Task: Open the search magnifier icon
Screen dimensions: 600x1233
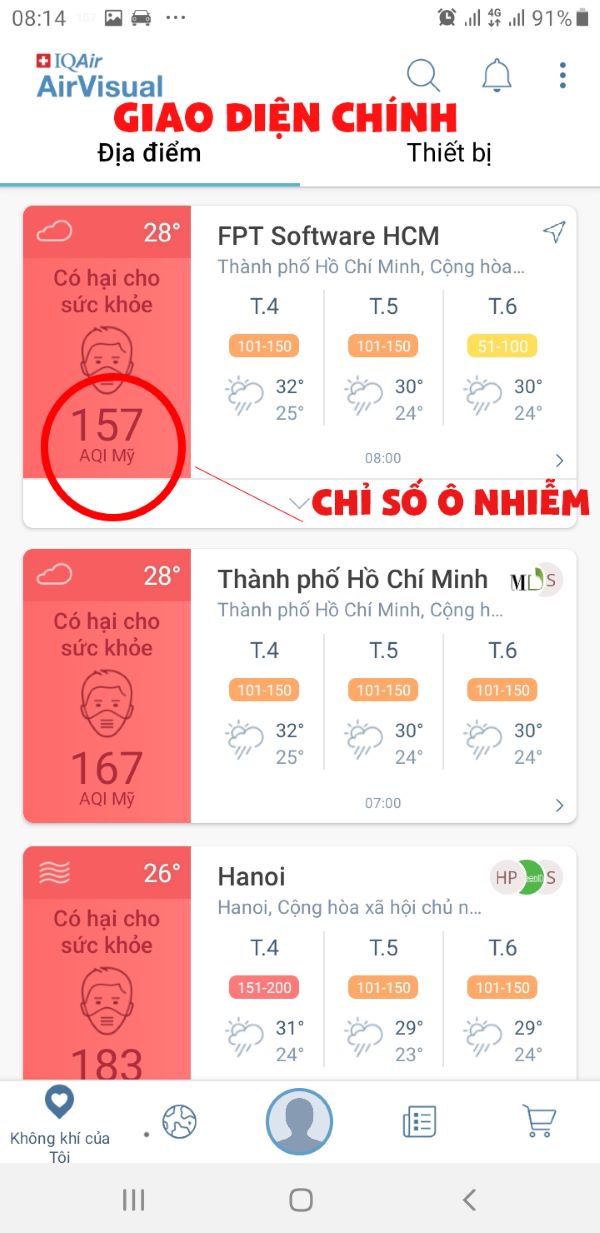Action: [x=423, y=75]
